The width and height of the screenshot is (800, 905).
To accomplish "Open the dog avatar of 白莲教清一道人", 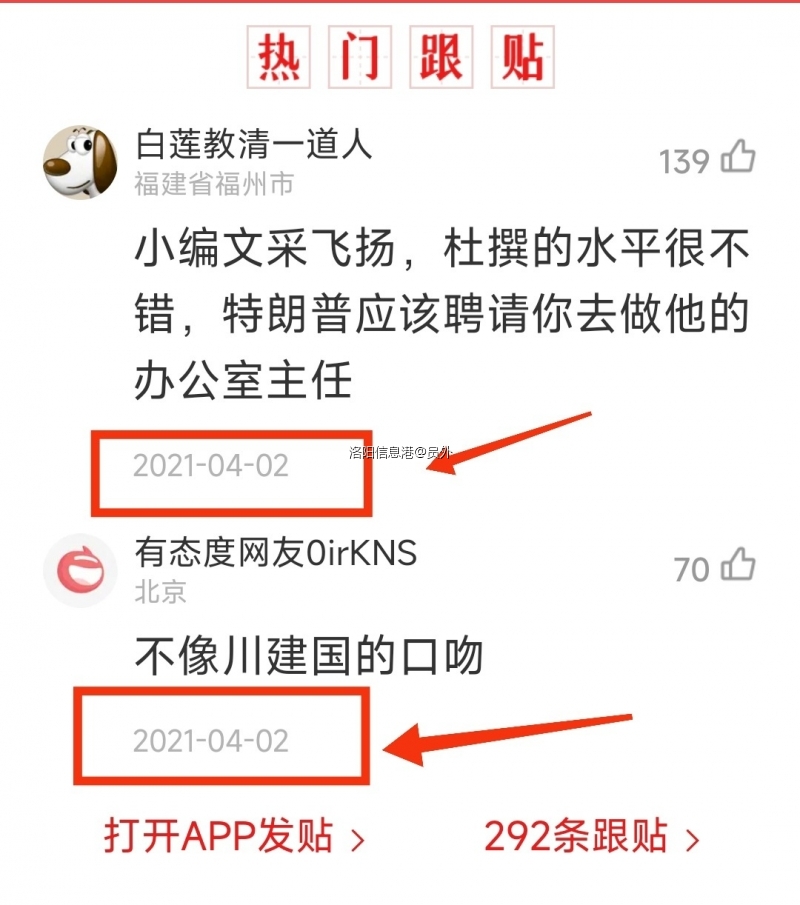I will pyautogui.click(x=80, y=162).
